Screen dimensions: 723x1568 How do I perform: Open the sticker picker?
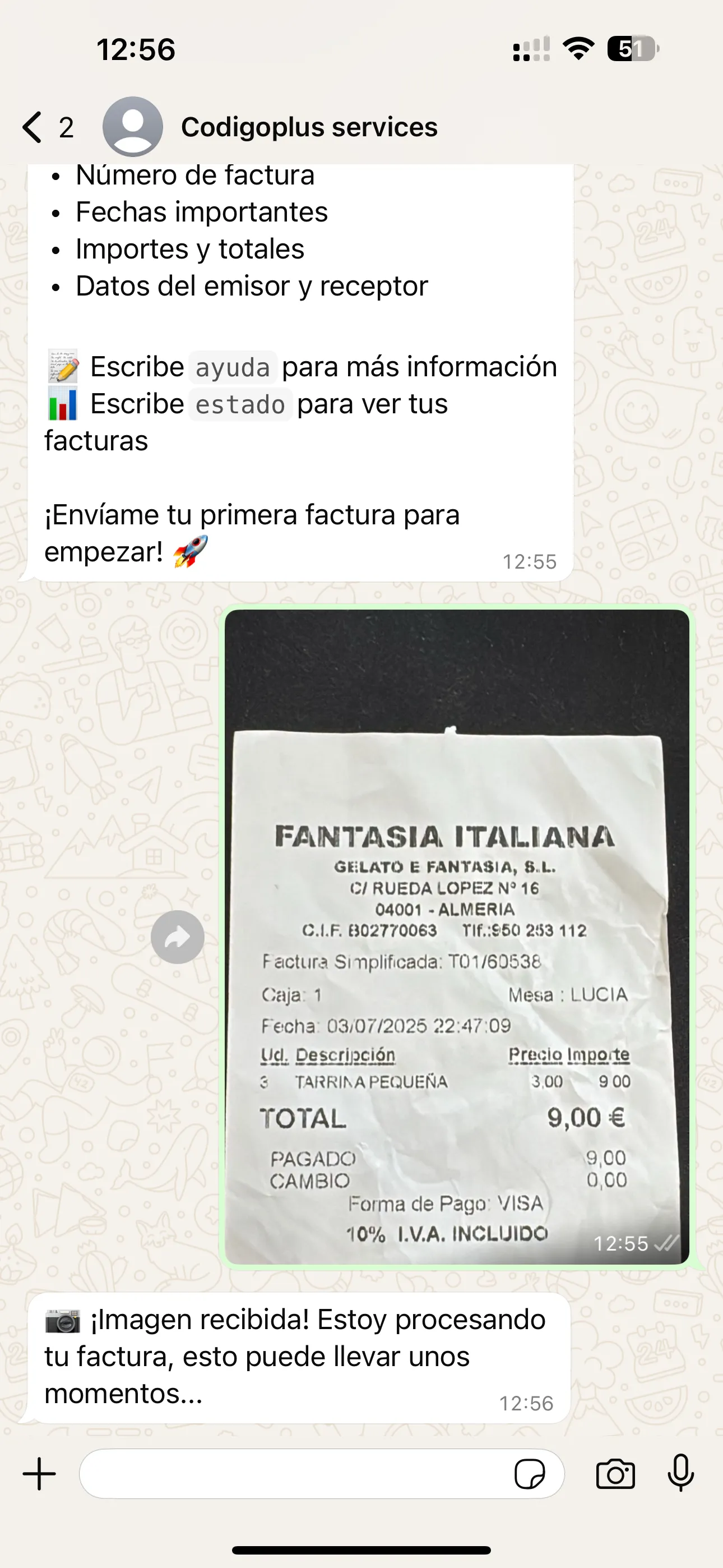coord(530,1474)
